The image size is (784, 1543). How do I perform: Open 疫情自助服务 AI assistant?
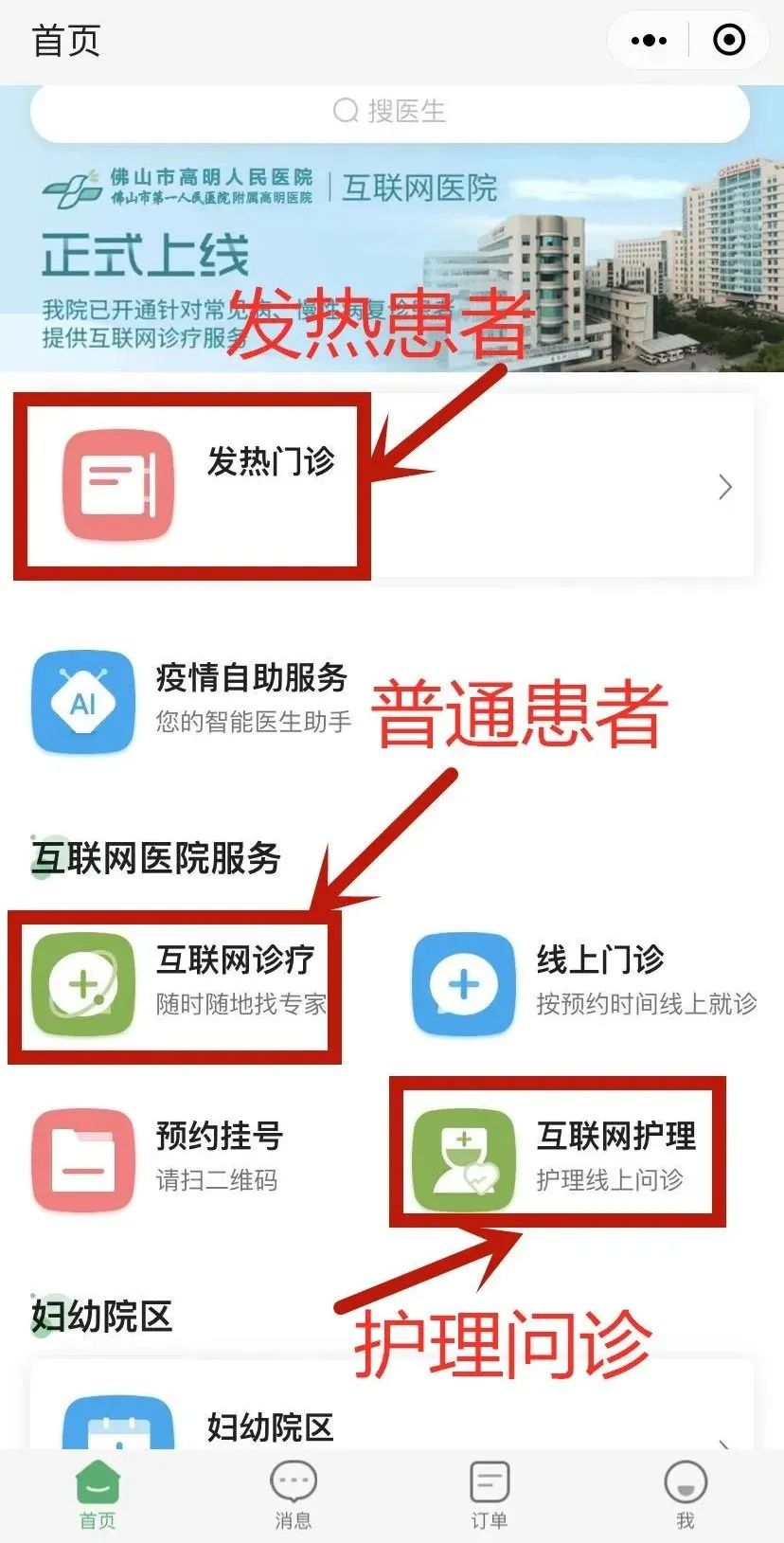[x=189, y=700]
